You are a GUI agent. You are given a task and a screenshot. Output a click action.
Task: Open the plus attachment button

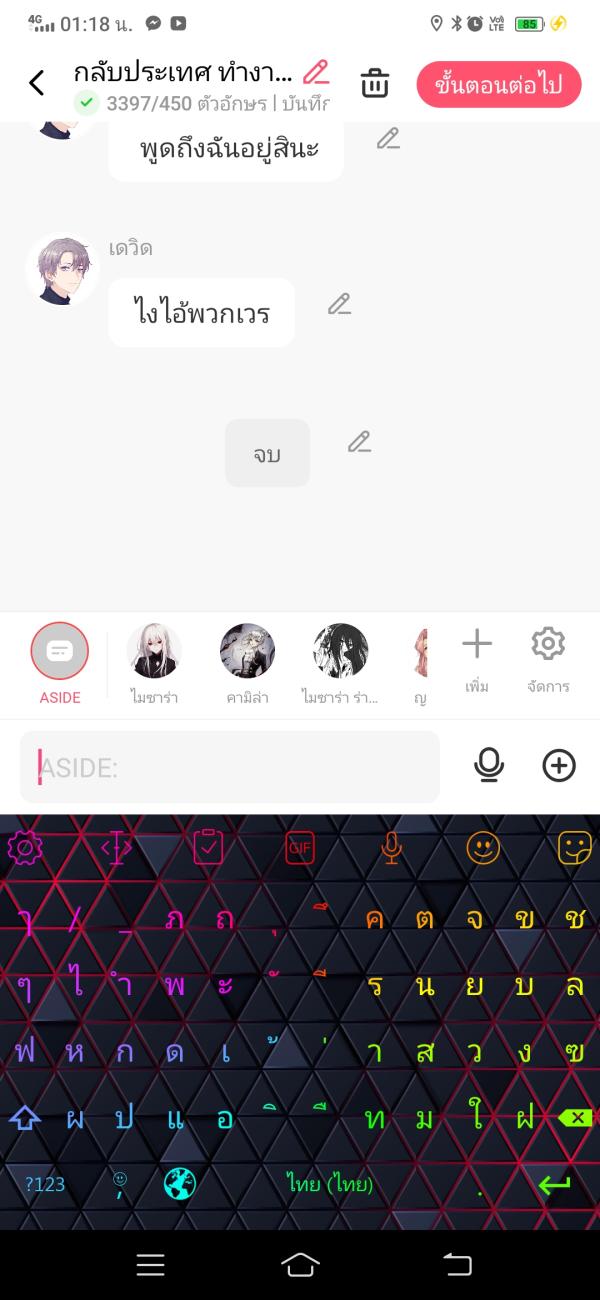559,766
